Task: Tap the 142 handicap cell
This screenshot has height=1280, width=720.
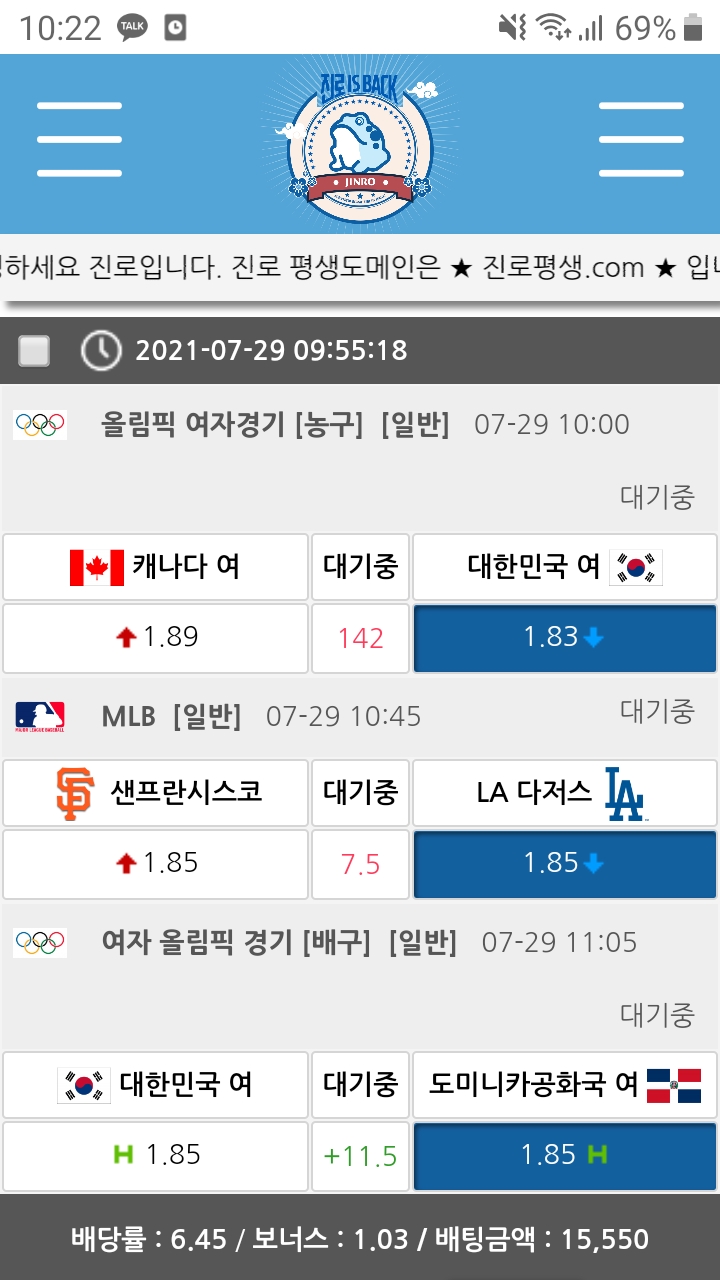Action: 360,638
